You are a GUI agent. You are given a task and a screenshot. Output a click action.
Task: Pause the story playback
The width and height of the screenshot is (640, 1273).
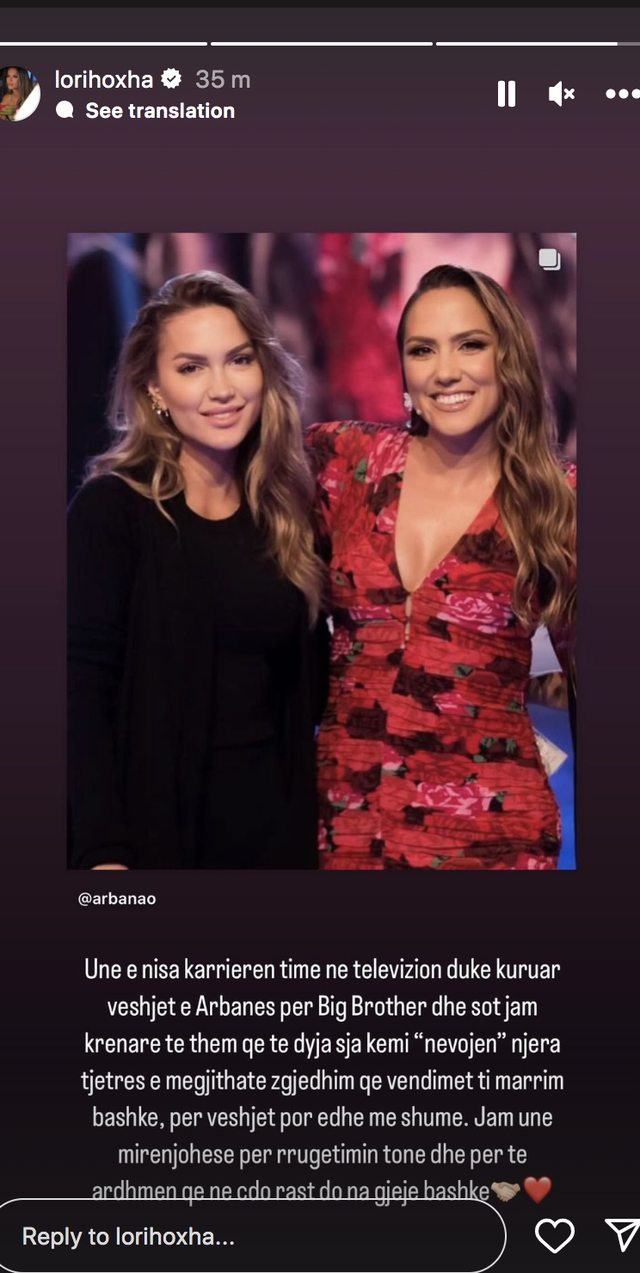(506, 94)
